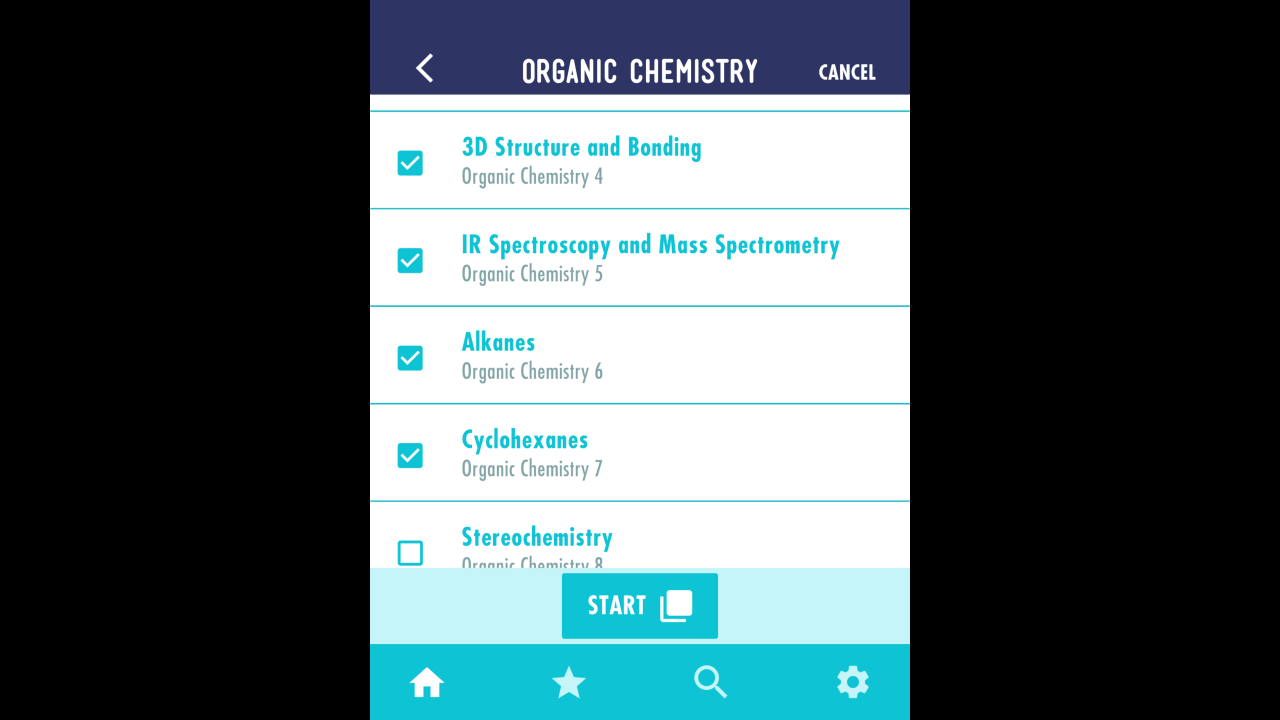Open the home tab

pos(427,683)
